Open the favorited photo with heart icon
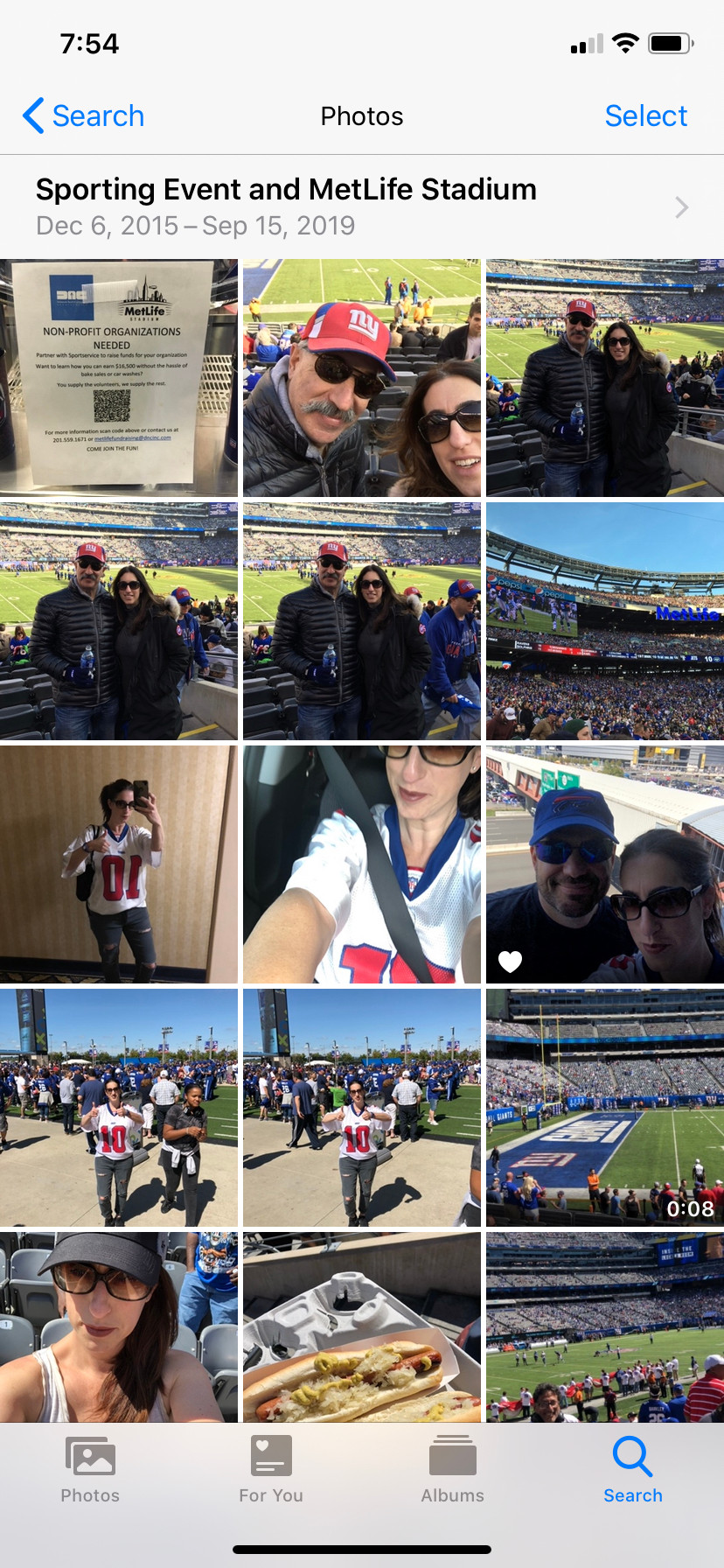724x1568 pixels. tap(605, 864)
